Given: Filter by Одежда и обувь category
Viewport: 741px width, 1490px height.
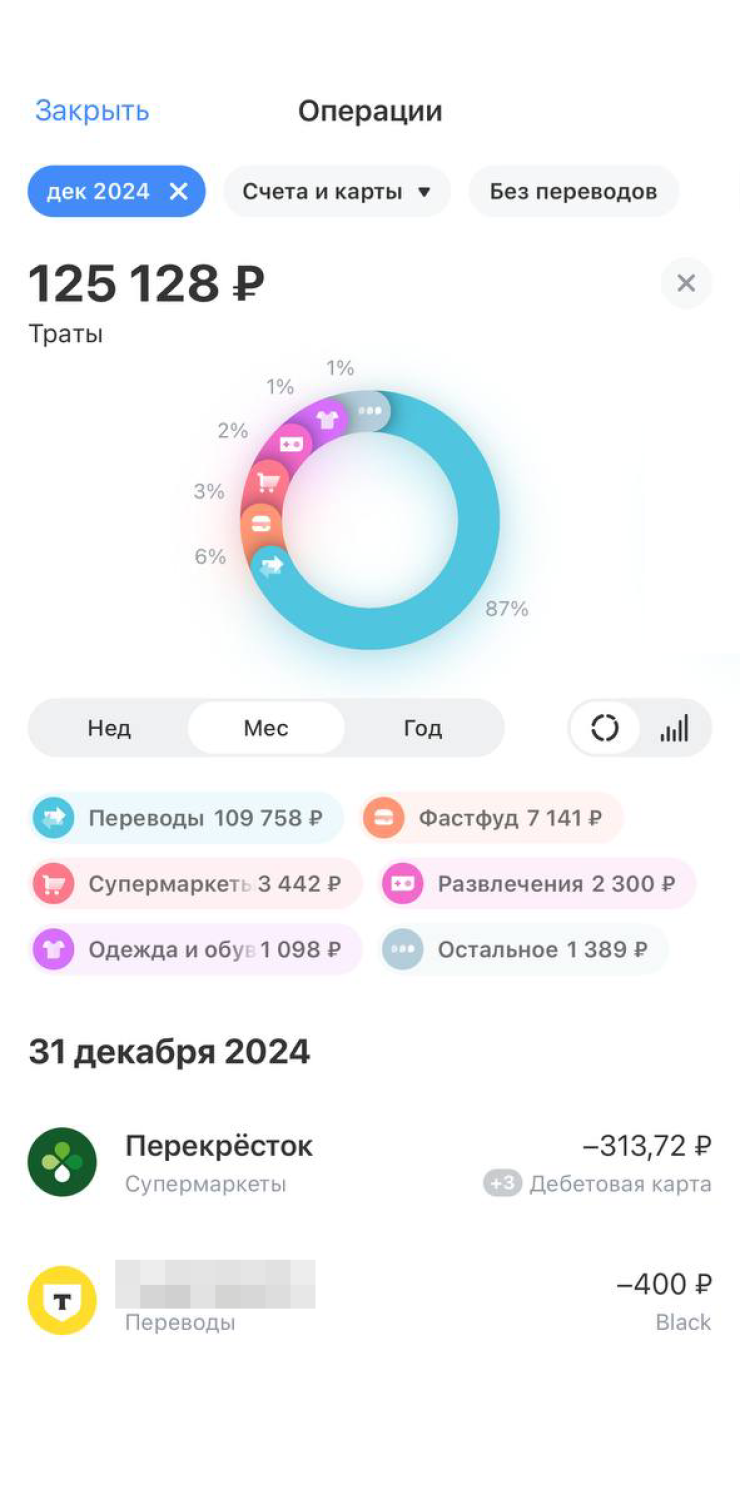Looking at the screenshot, I should [195, 950].
